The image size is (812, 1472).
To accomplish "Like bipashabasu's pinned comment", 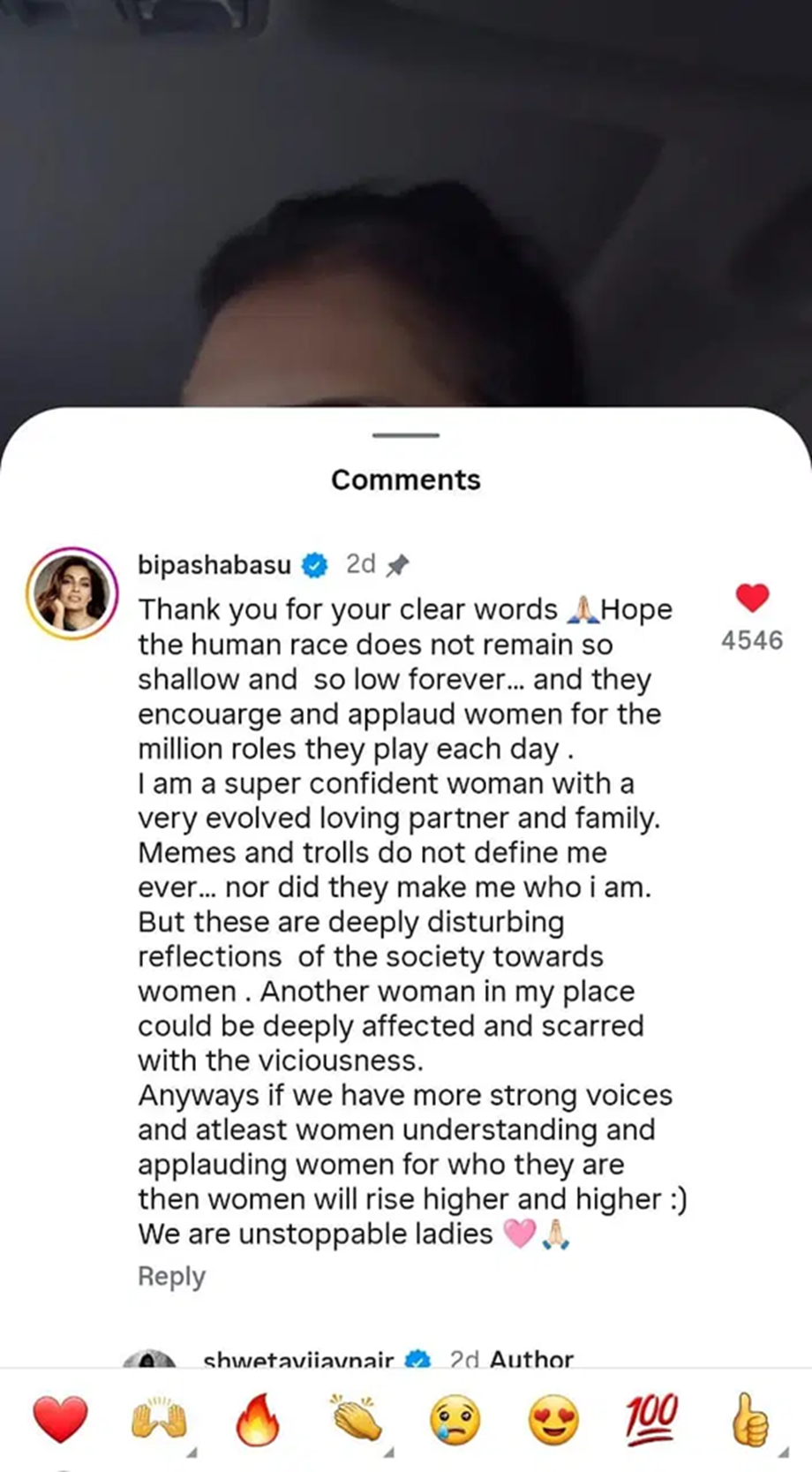I will tap(752, 599).
